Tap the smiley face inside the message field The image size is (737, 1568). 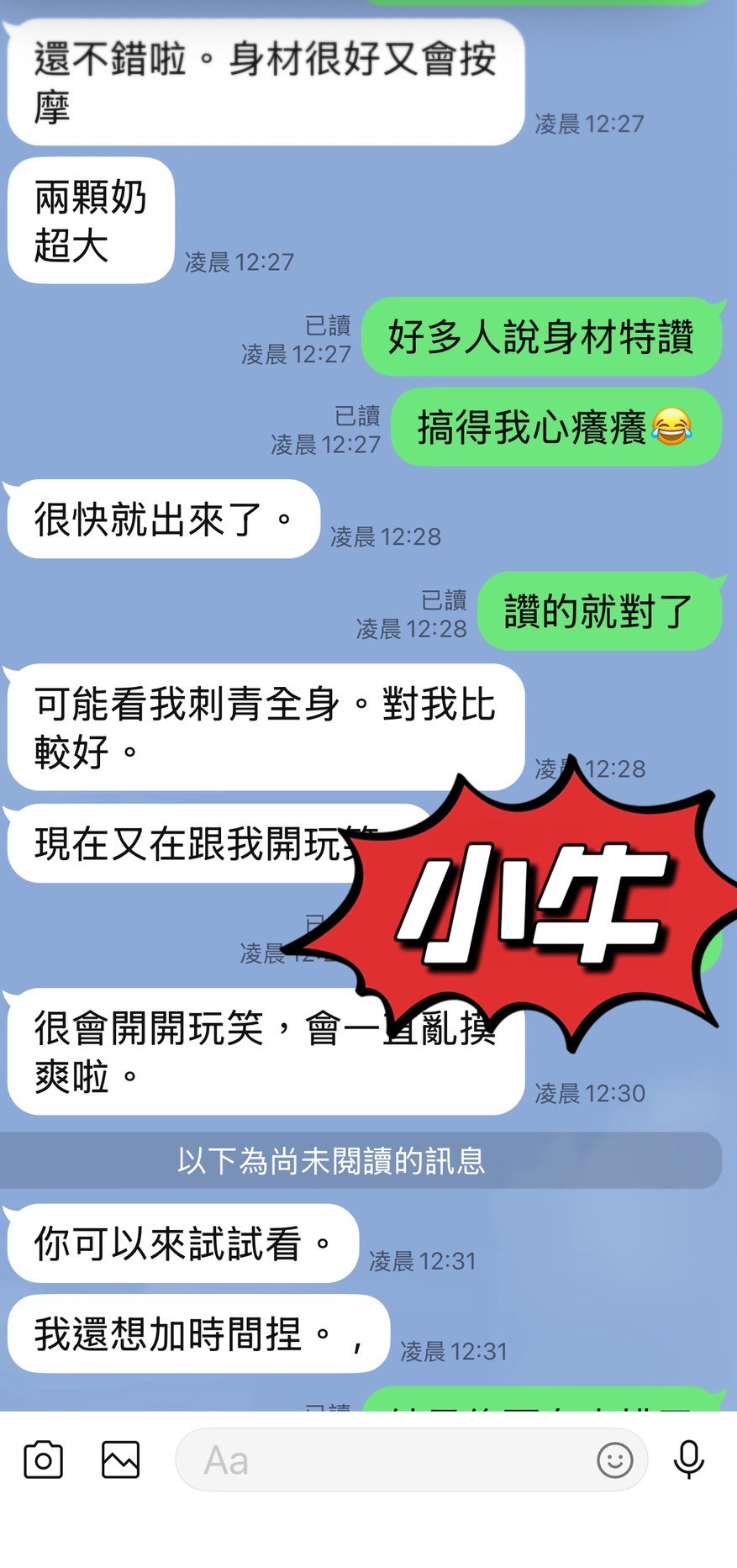(614, 1460)
